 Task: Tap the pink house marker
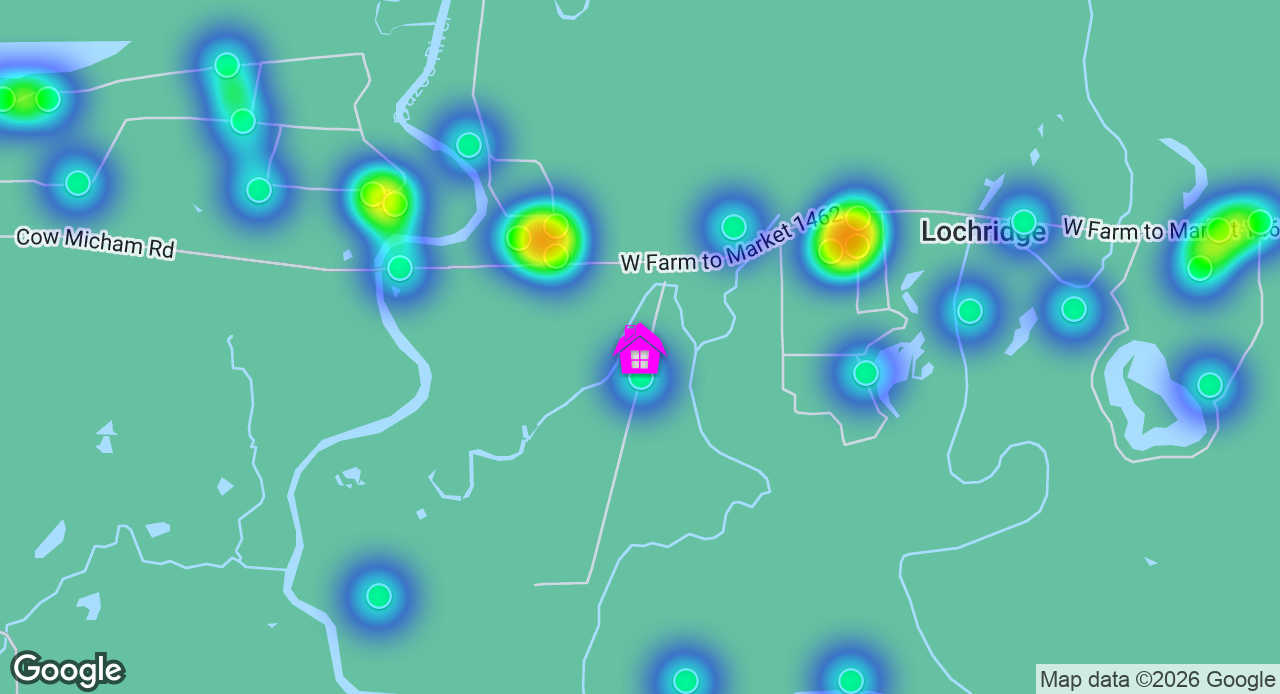(x=640, y=350)
